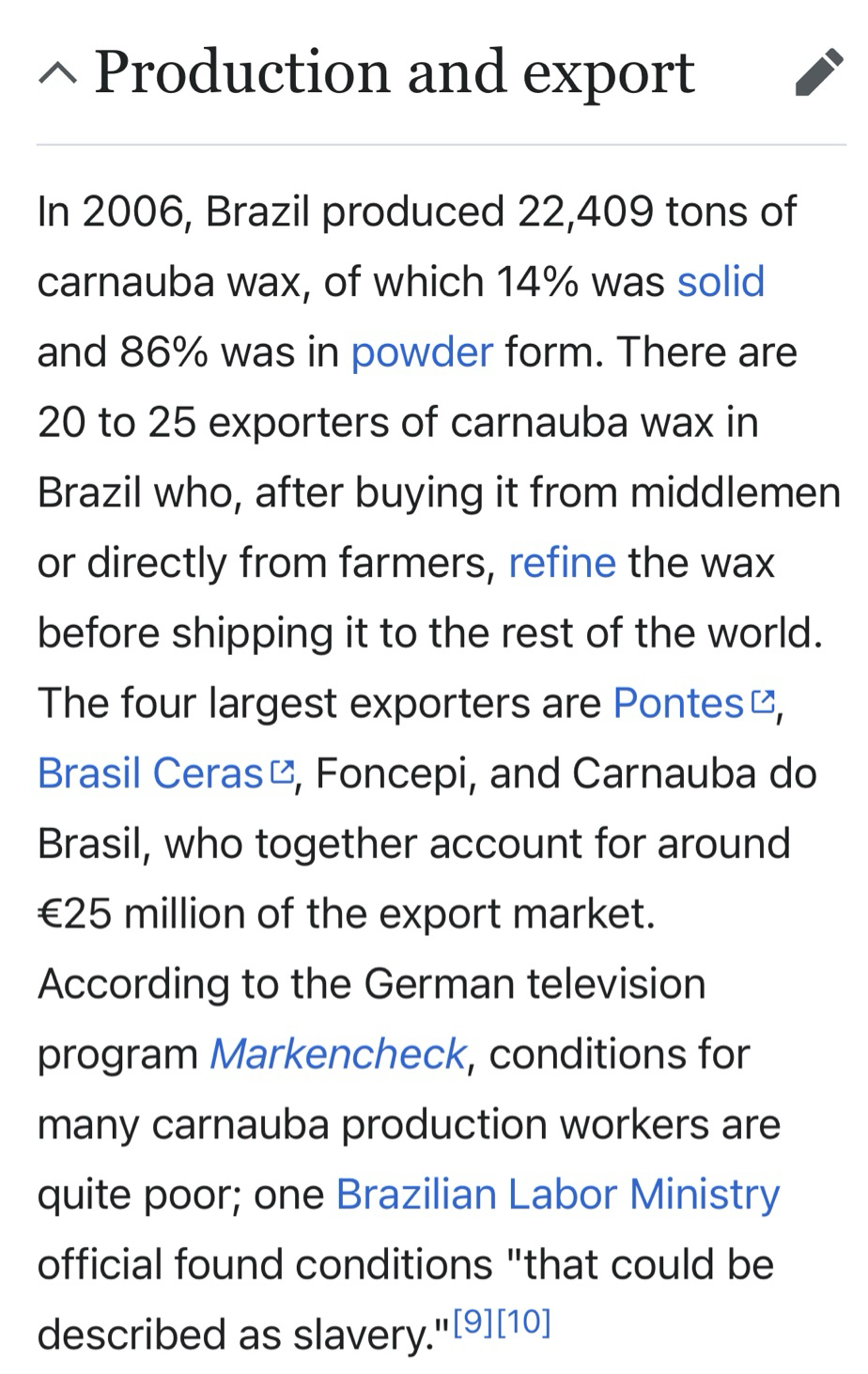
Task: Open the 'solid' link
Action: (x=721, y=282)
